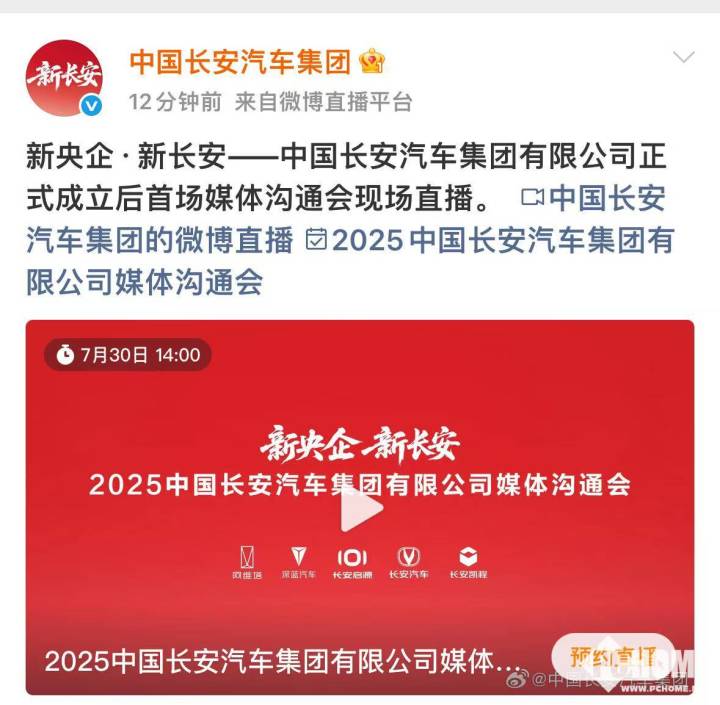
Task: Open the 2025媒体沟通会 event link
Action: point(500,240)
